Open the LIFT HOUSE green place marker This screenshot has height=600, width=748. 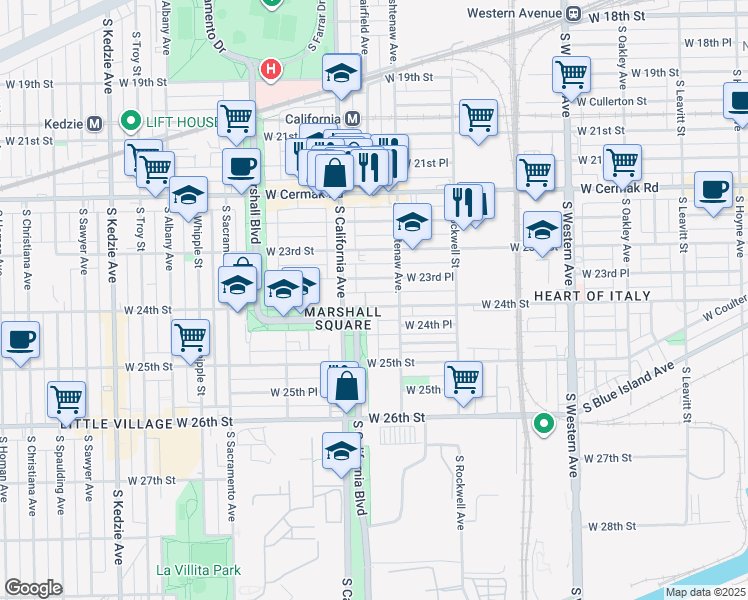click(131, 121)
